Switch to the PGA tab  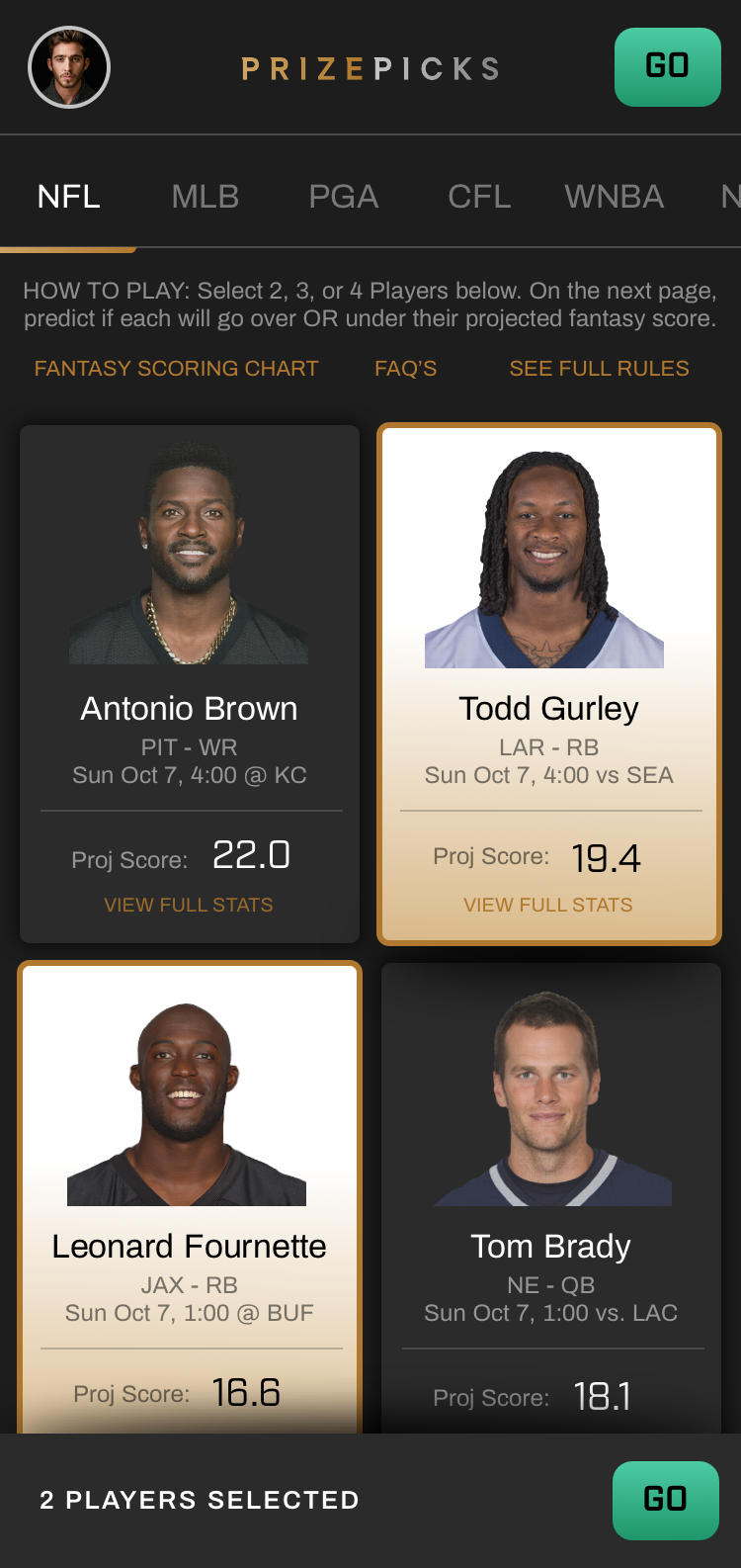343,197
